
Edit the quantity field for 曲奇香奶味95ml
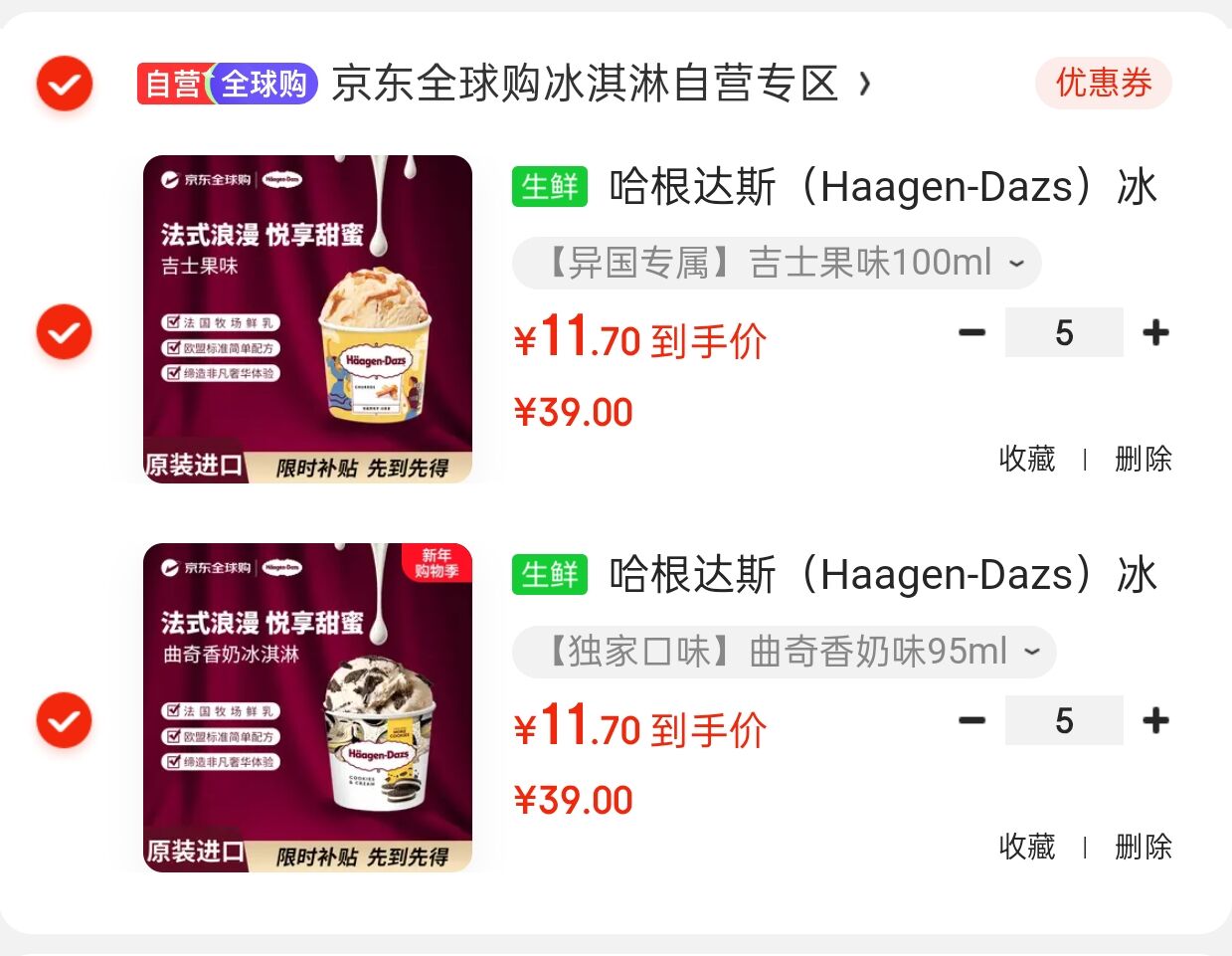pyautogui.click(x=1064, y=720)
